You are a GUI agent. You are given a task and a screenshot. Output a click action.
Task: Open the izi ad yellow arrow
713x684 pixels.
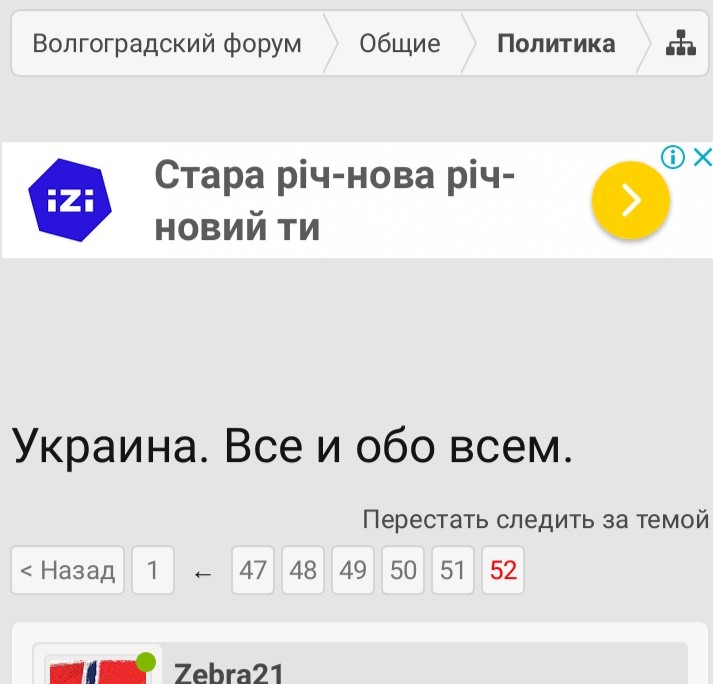coord(630,201)
